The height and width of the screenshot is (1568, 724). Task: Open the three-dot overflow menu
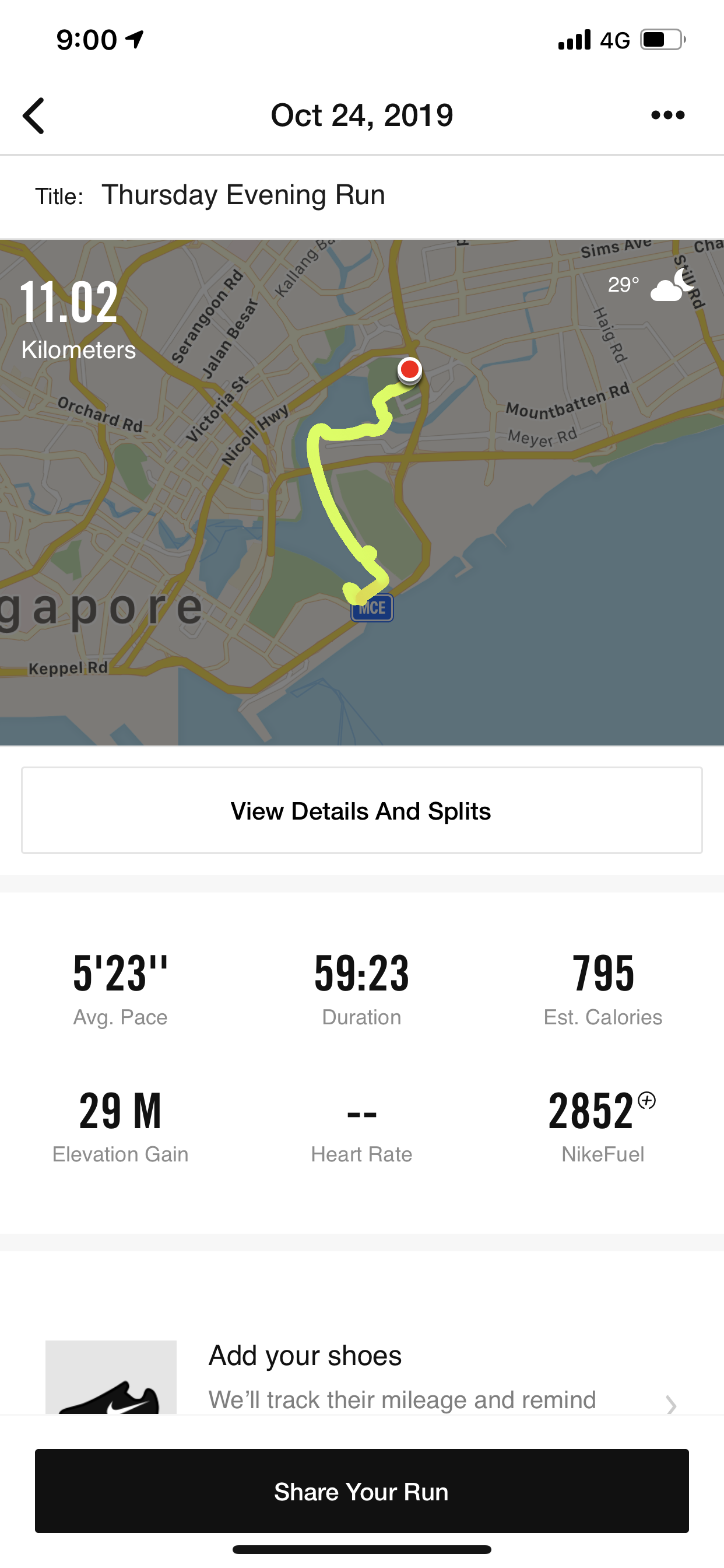(x=667, y=115)
